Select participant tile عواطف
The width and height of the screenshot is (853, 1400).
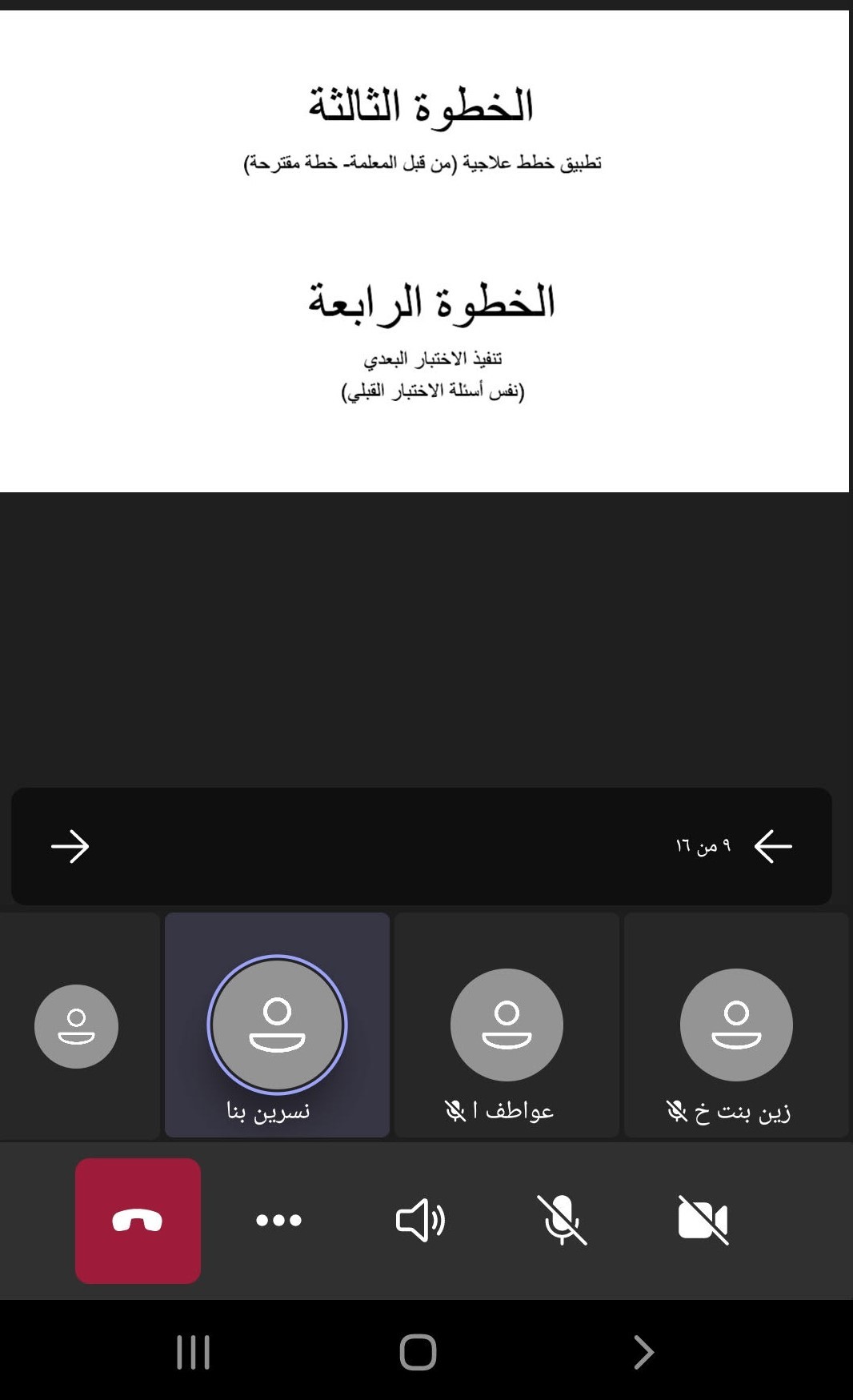click(x=507, y=1025)
